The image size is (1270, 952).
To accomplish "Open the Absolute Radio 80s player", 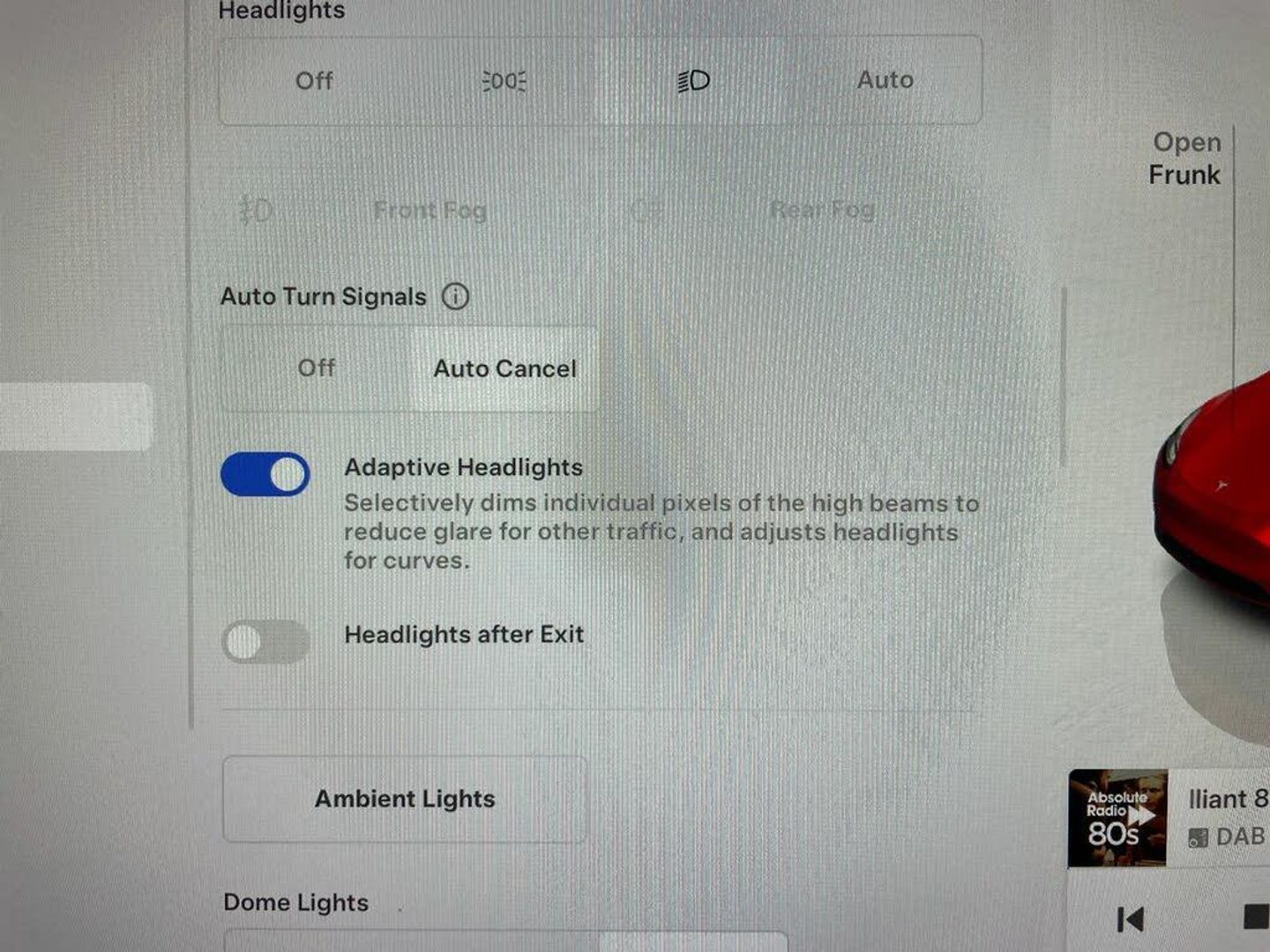I will (1117, 819).
